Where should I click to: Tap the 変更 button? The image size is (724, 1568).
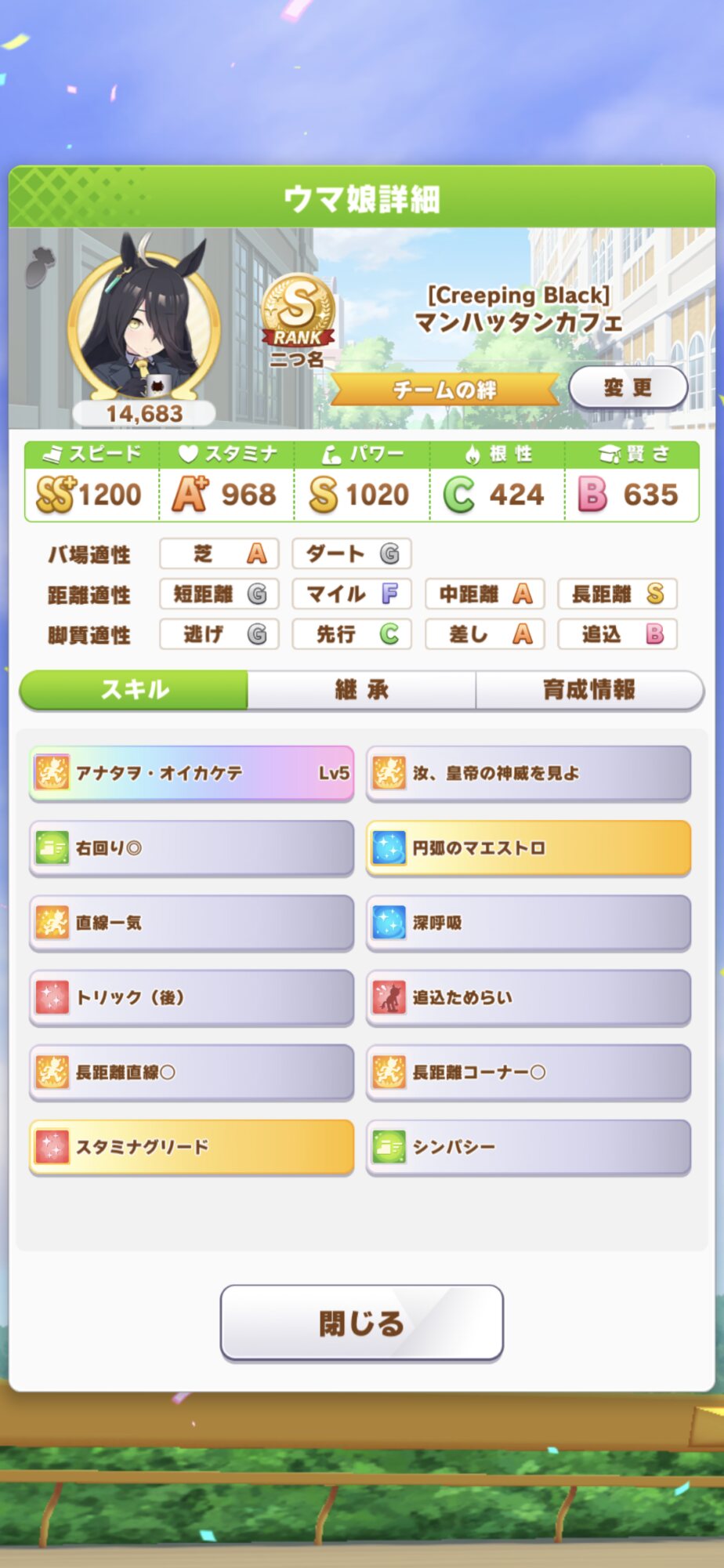[x=628, y=387]
